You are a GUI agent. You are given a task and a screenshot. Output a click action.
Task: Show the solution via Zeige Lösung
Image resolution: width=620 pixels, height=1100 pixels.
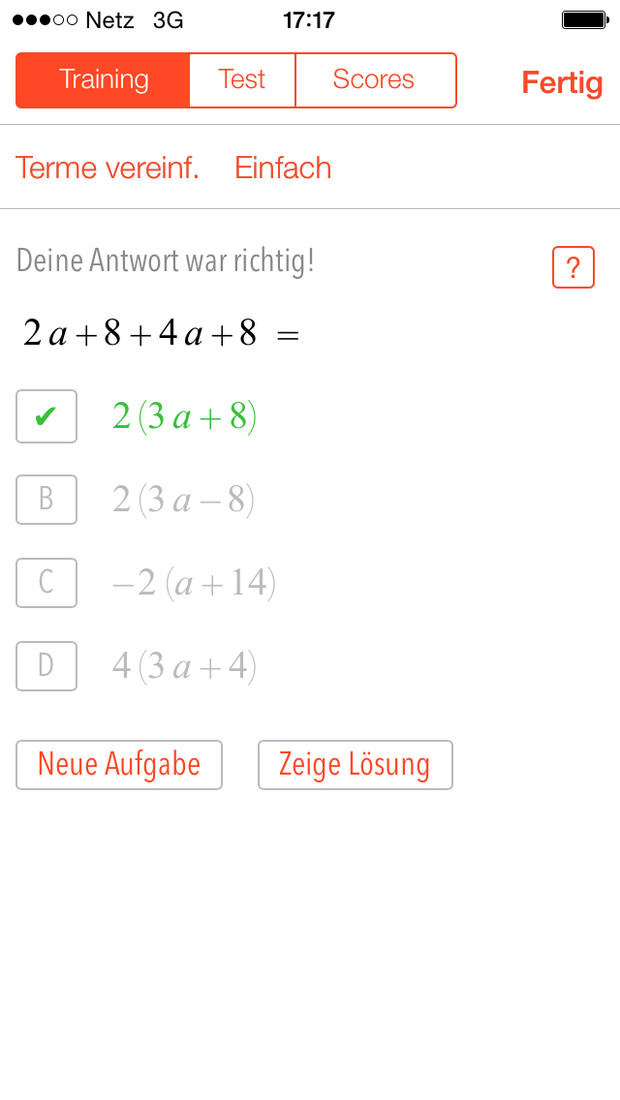pyautogui.click(x=355, y=765)
